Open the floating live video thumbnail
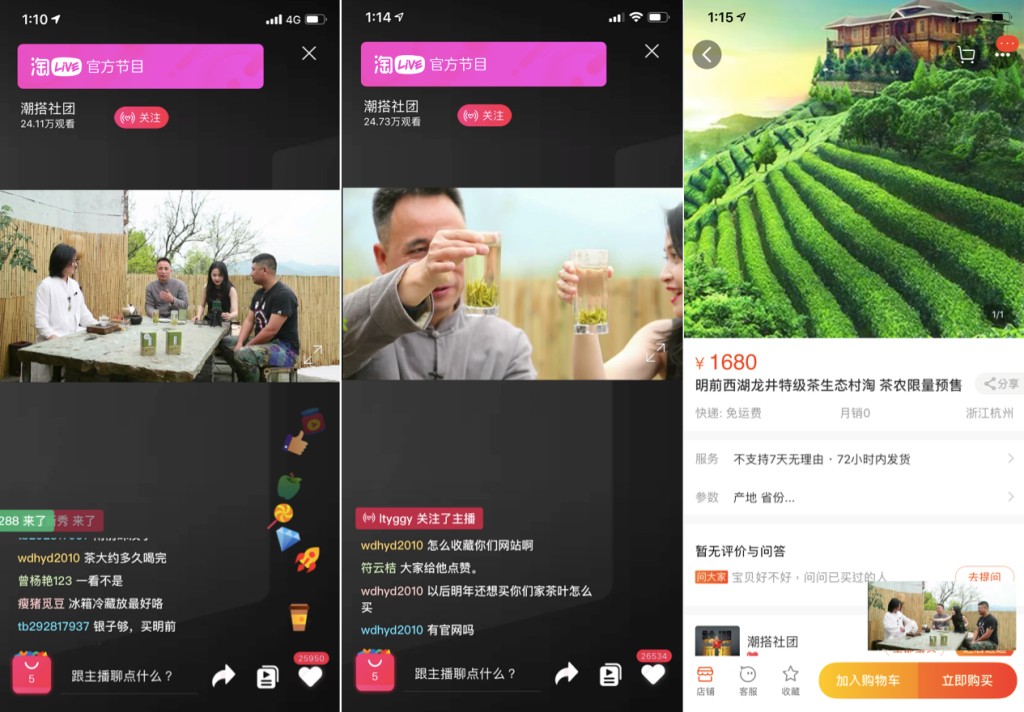 pos(941,618)
